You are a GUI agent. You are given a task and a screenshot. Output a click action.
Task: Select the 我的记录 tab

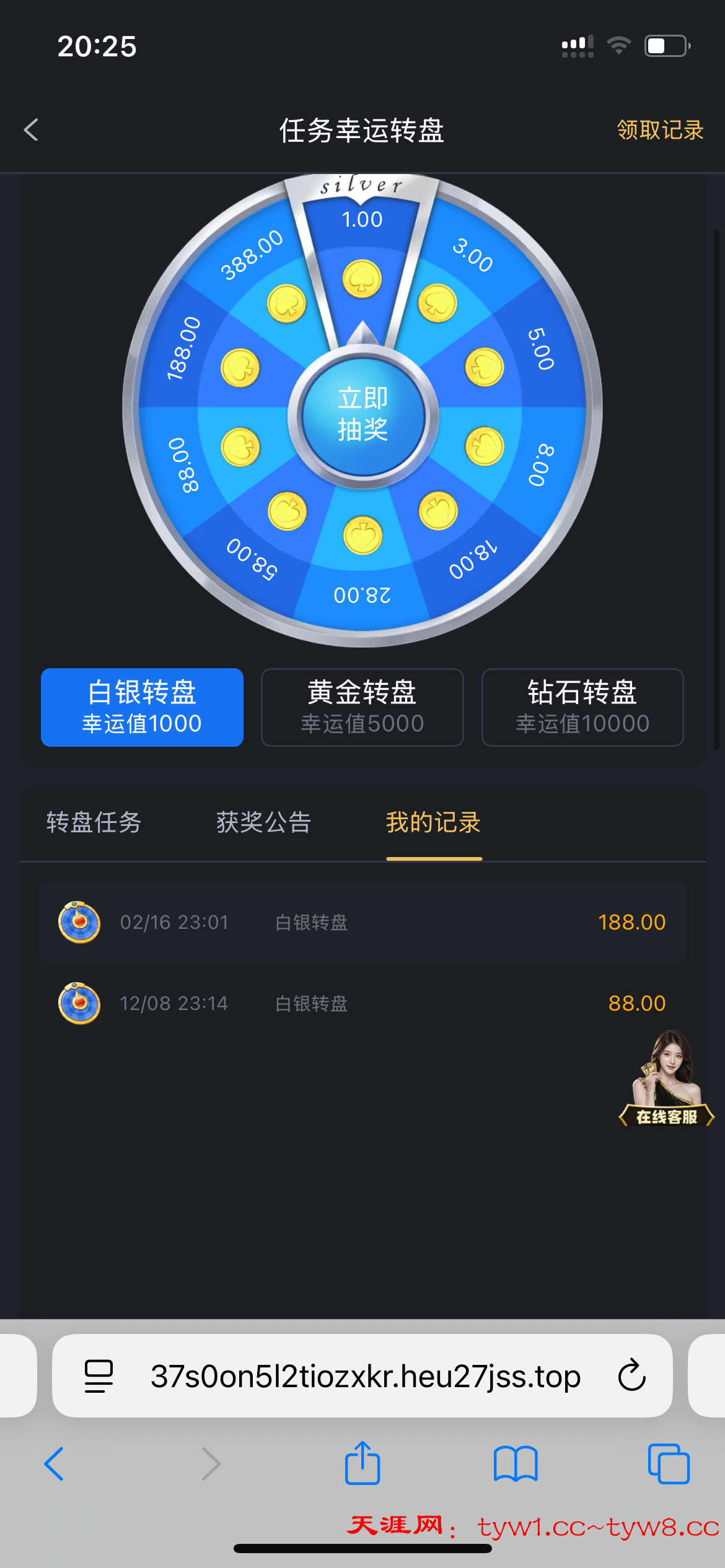tap(434, 822)
